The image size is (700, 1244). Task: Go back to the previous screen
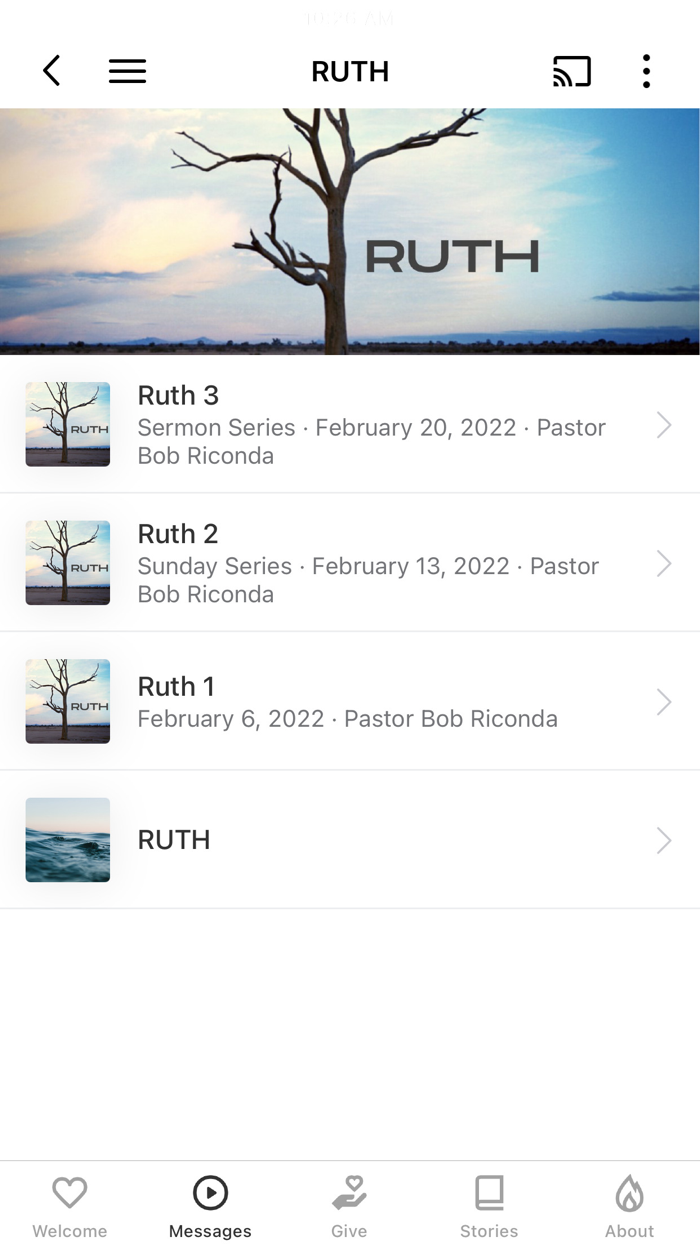coord(52,71)
